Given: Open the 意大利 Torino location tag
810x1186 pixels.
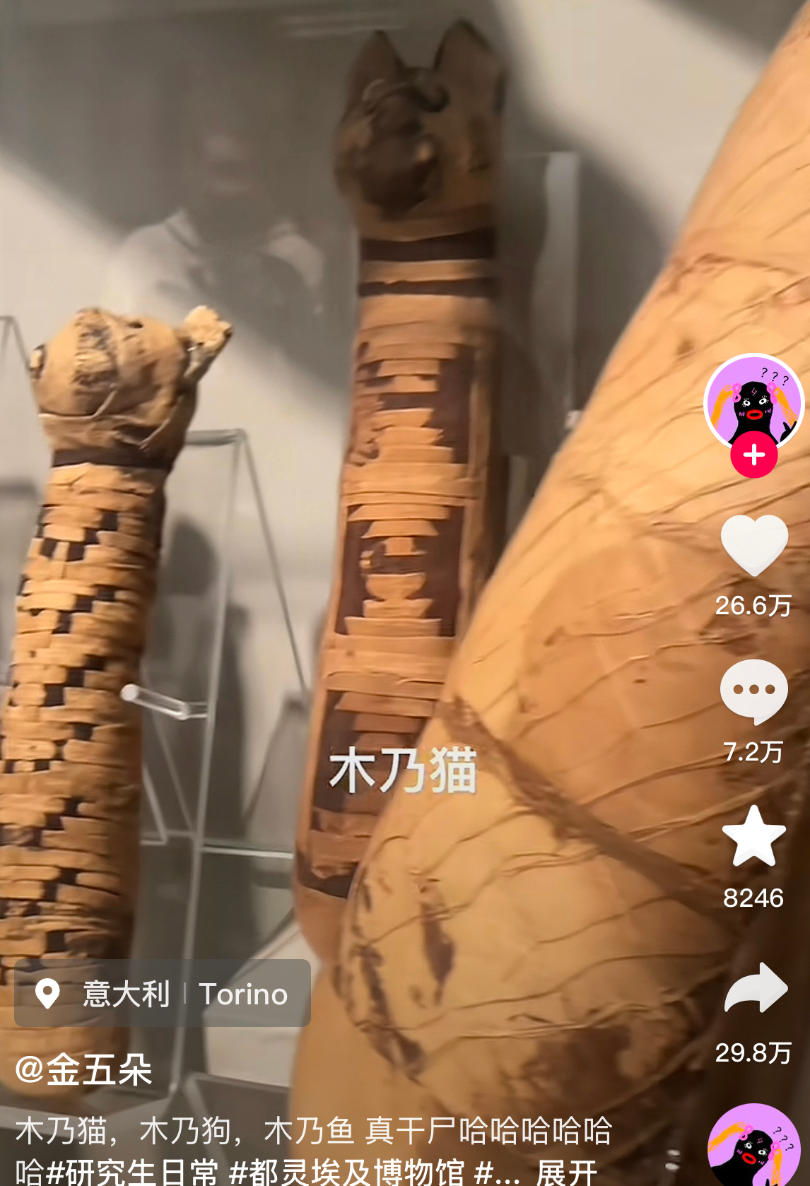Looking at the screenshot, I should click(x=162, y=994).
